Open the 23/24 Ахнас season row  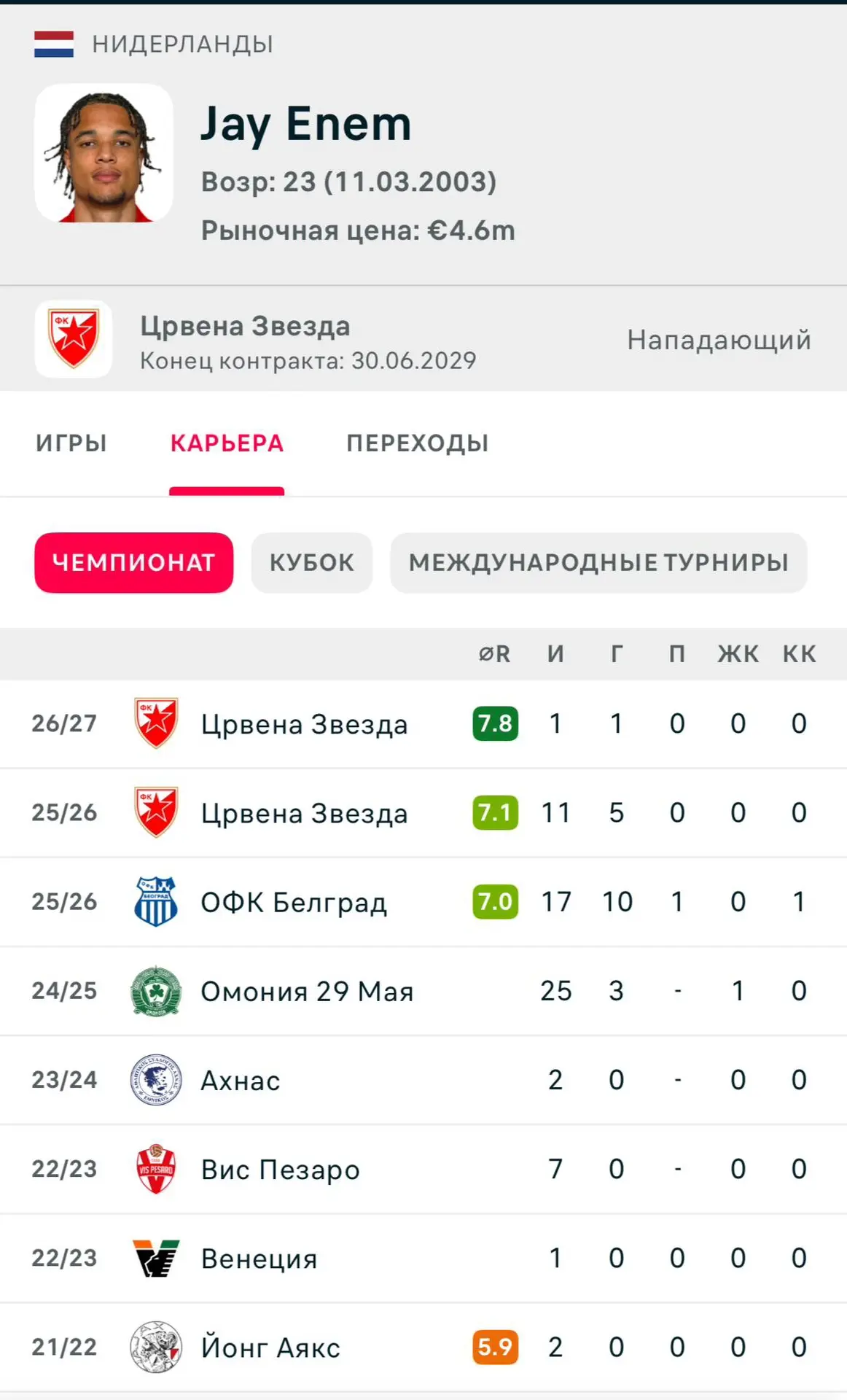pyautogui.click(x=423, y=1080)
